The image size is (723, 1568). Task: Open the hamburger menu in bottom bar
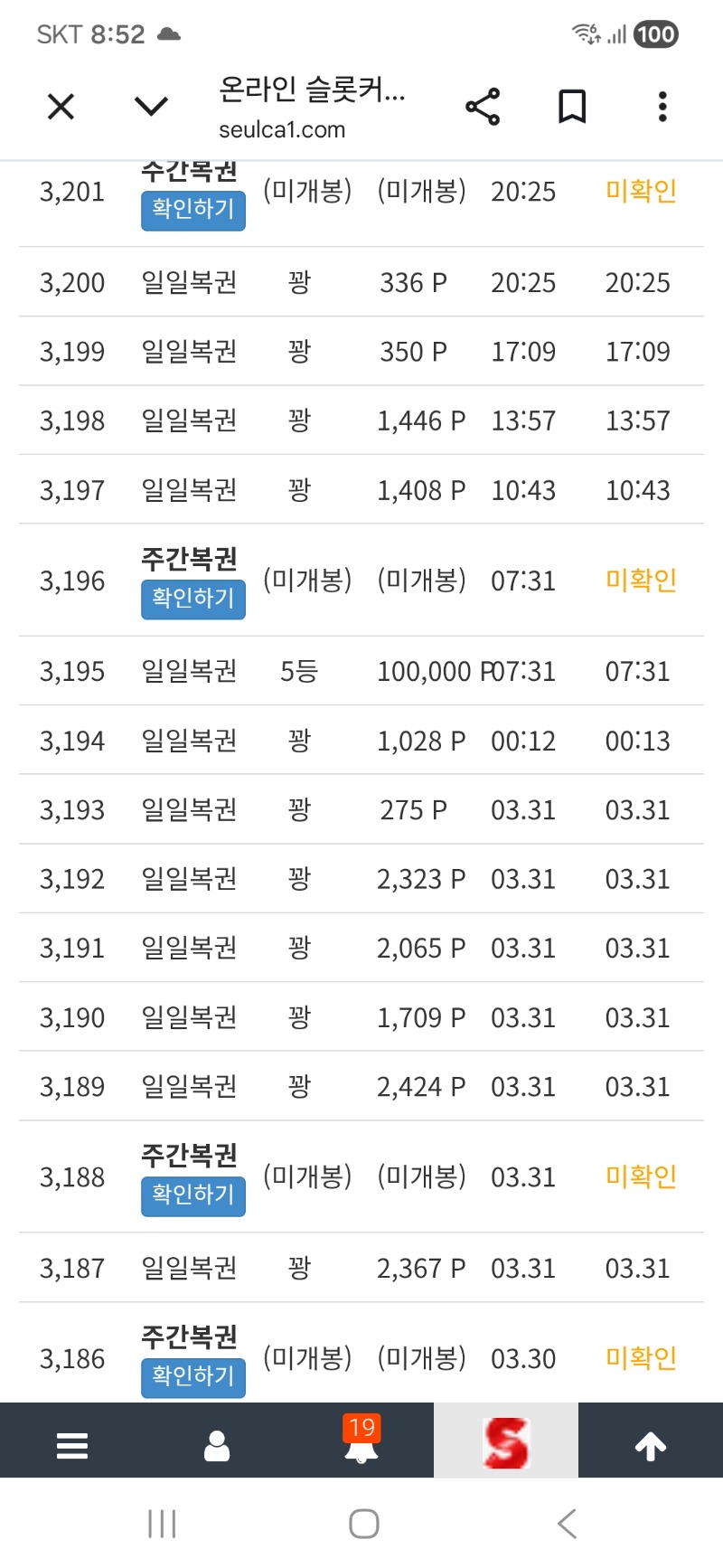pyautogui.click(x=72, y=1445)
